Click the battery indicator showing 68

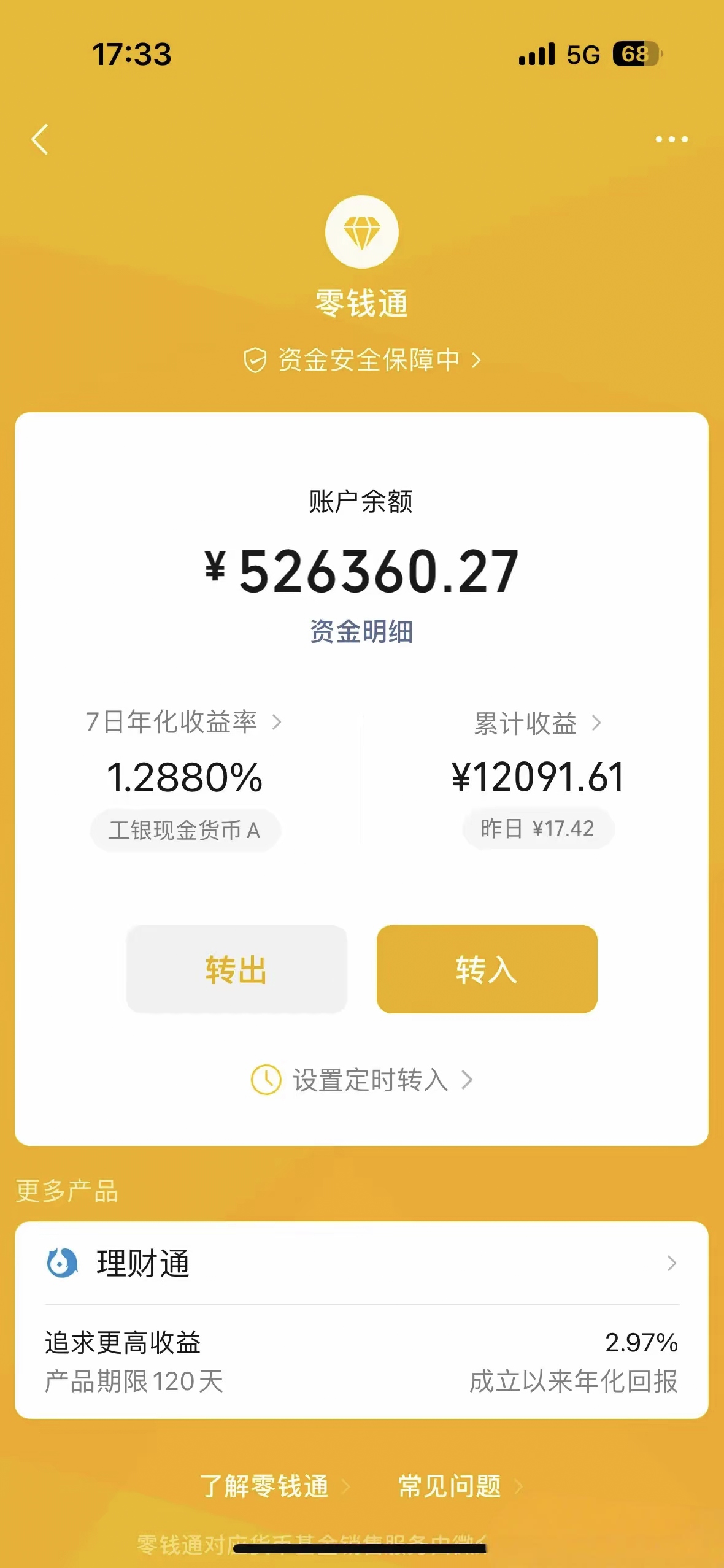pyautogui.click(x=635, y=55)
